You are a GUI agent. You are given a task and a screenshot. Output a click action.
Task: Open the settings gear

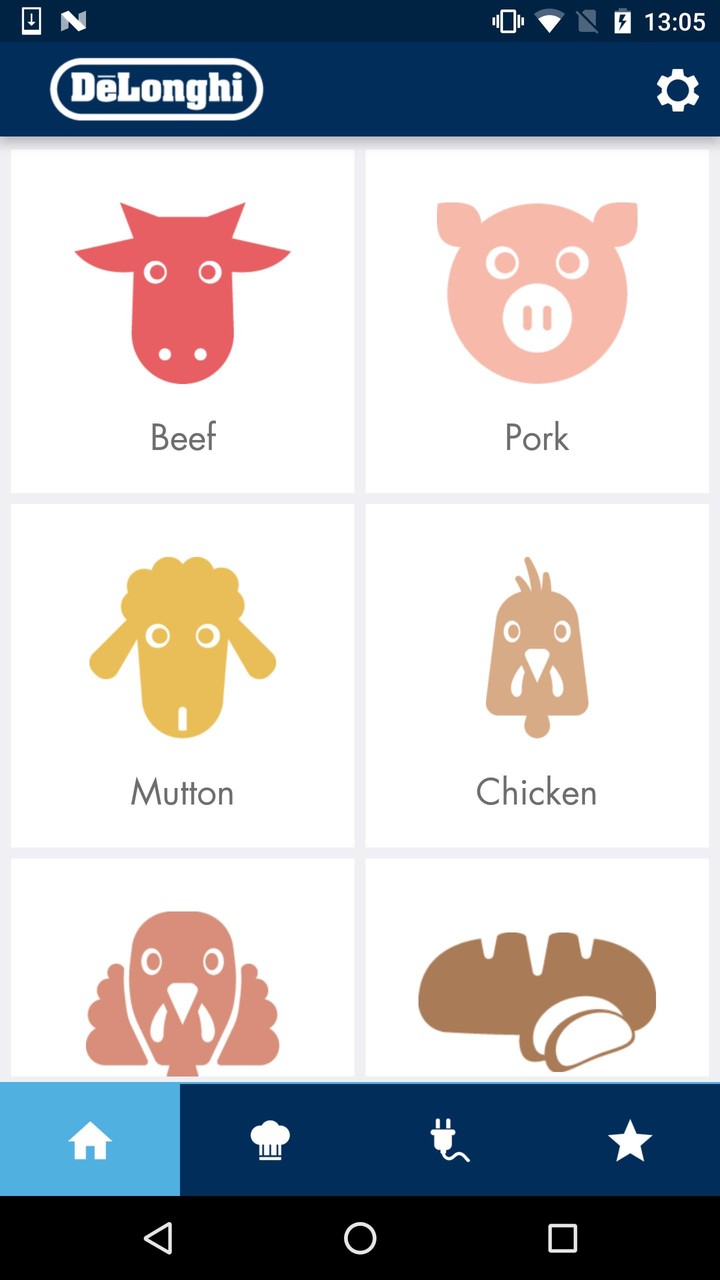[677, 91]
